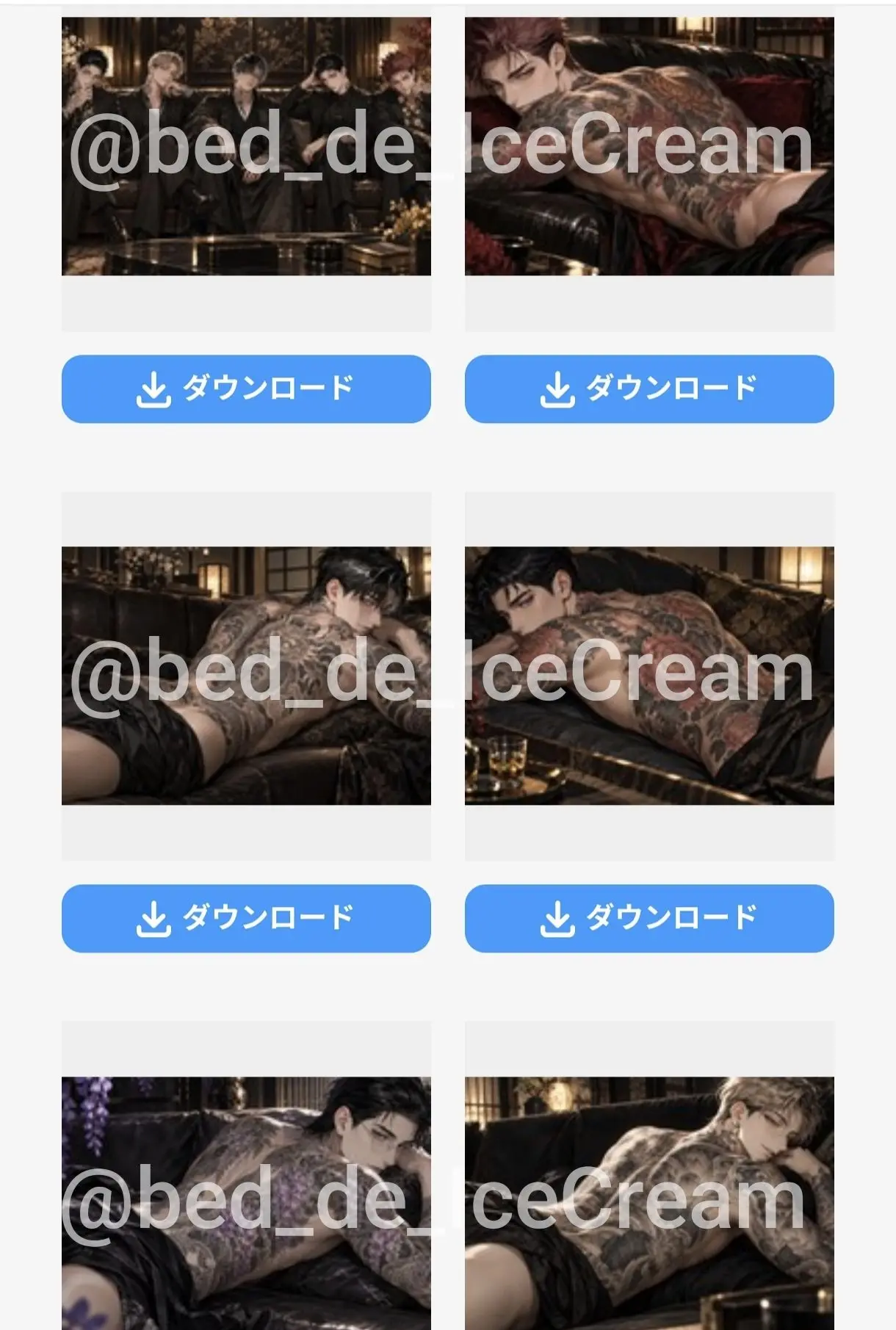
Task: Download the red-haired man picture
Action: tap(649, 389)
